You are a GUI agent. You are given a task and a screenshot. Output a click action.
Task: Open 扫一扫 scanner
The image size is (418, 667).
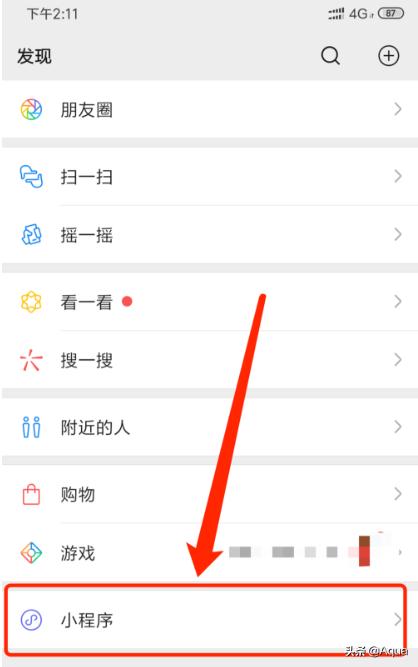point(210,176)
